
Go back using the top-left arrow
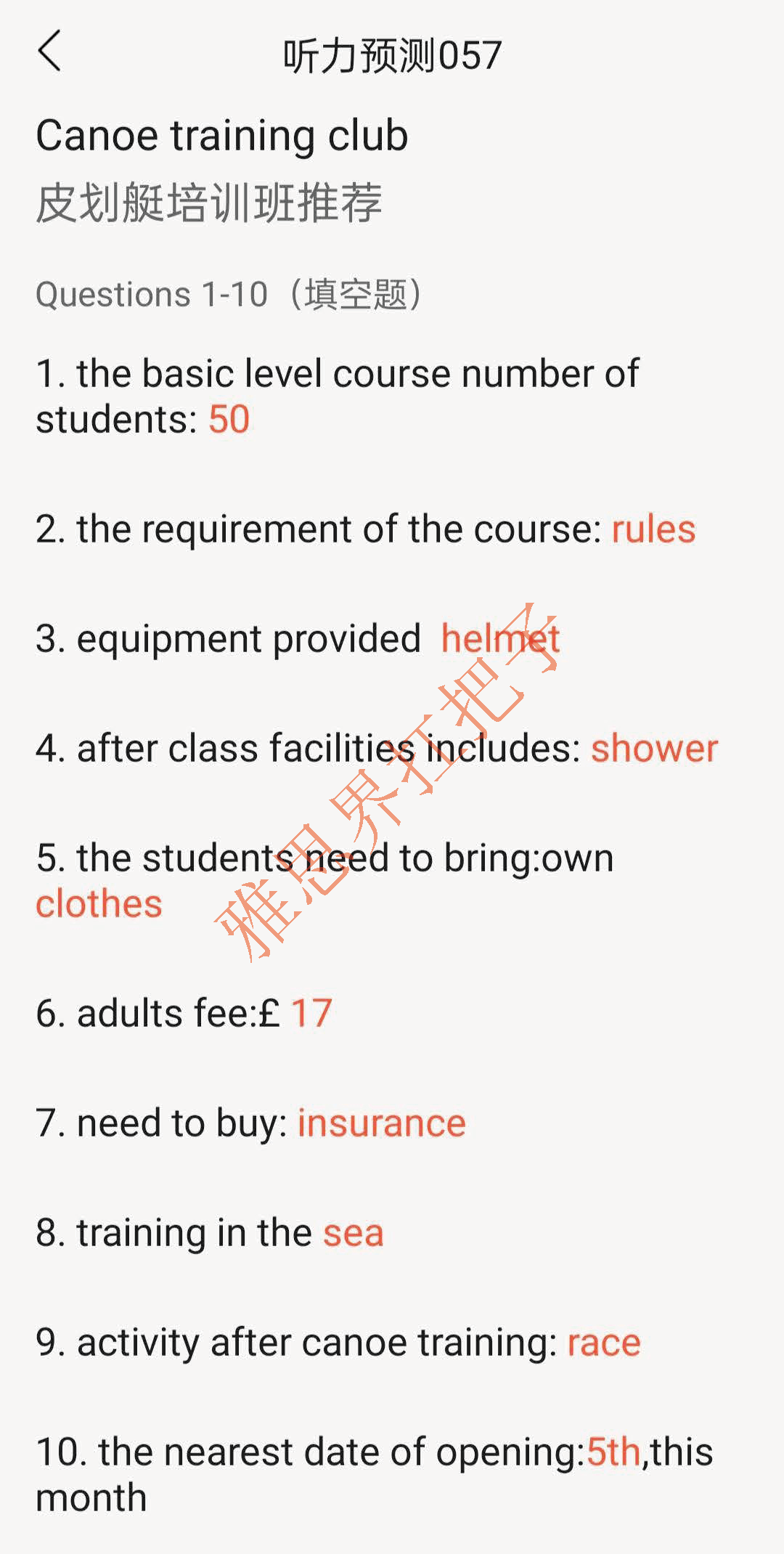[49, 52]
